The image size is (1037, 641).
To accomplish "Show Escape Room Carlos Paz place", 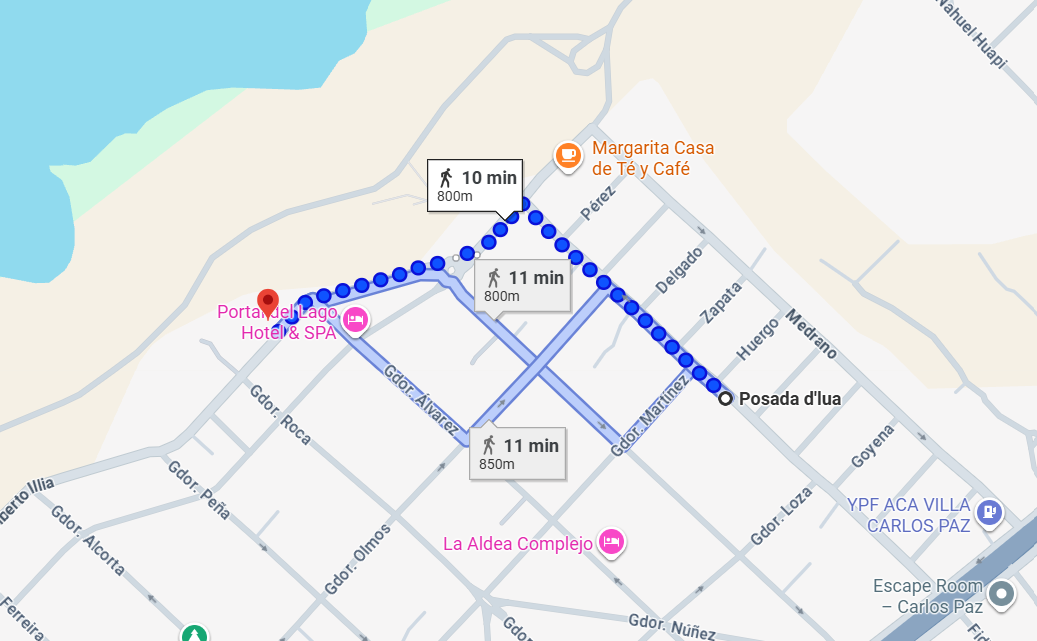I will point(1000,596).
